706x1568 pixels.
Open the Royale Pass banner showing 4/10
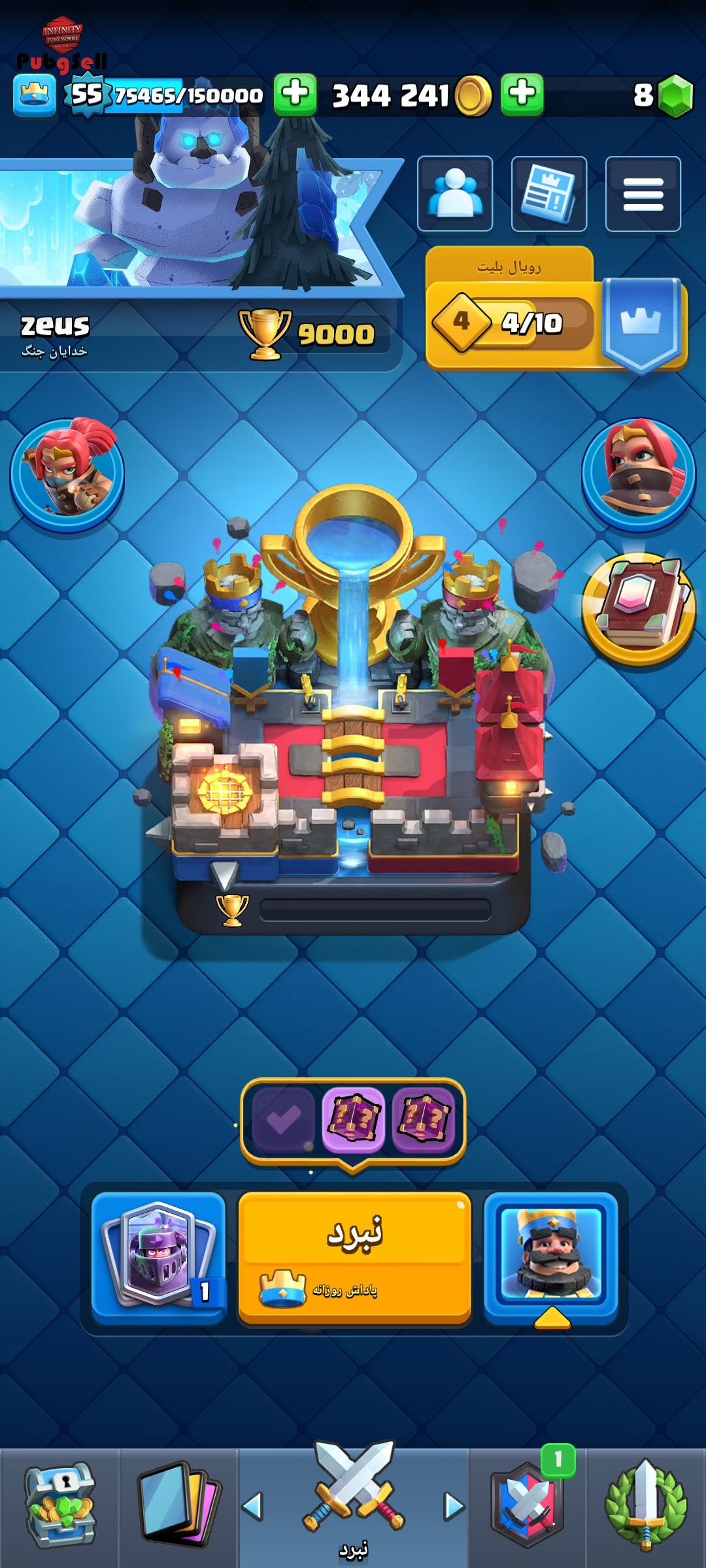pos(556,309)
